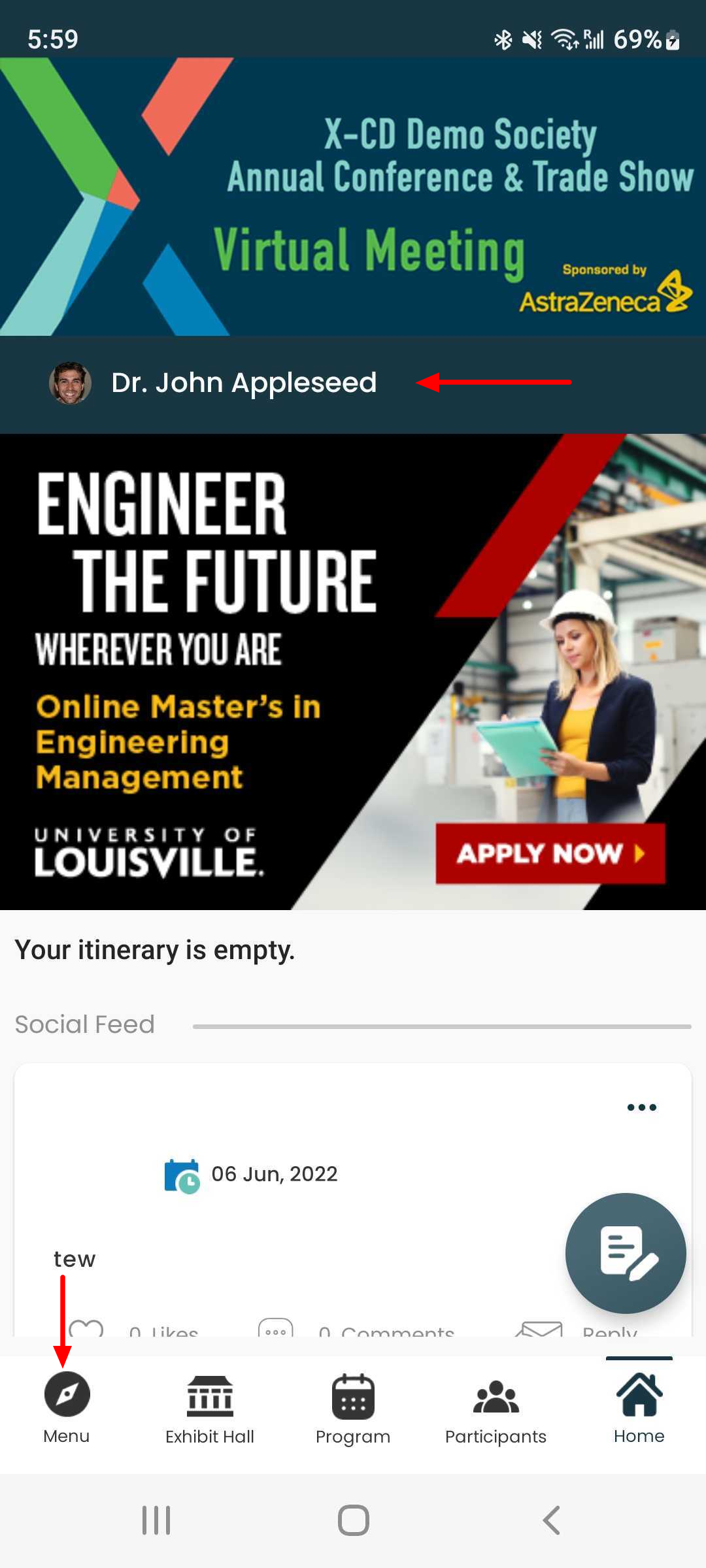Like the "tew" post

[87, 1328]
